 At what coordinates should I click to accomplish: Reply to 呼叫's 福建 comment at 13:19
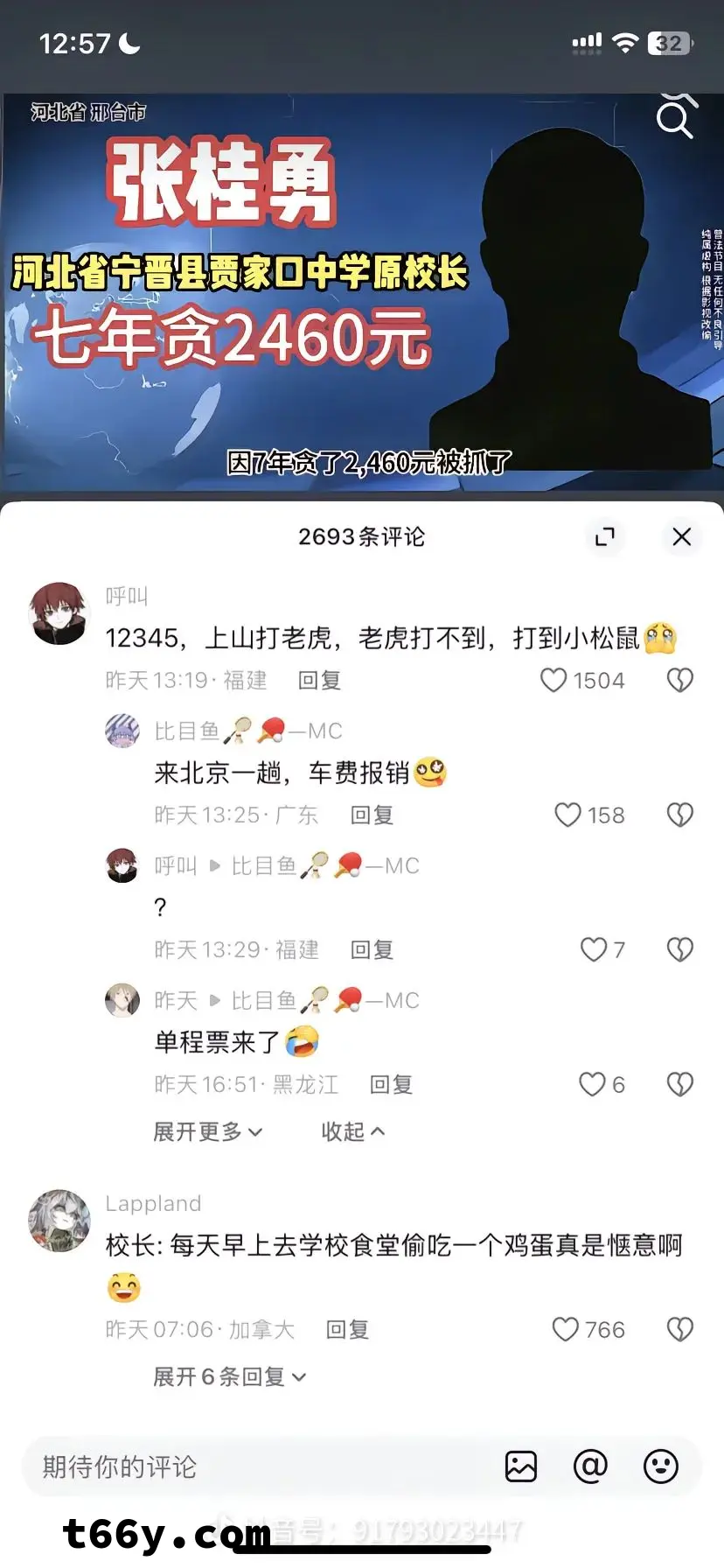tap(319, 680)
